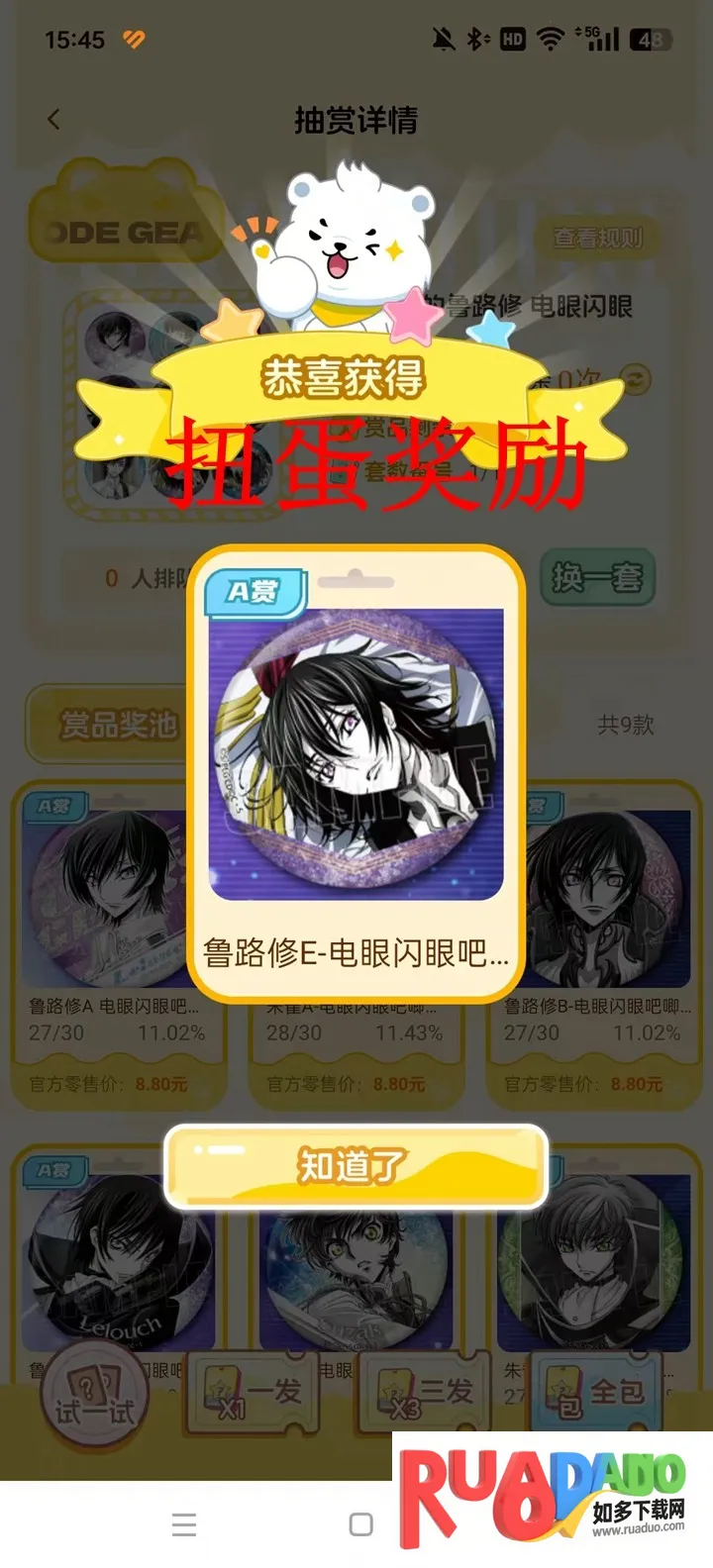Go back using the top-left arrow
This screenshot has height=1568, width=713.
53,120
